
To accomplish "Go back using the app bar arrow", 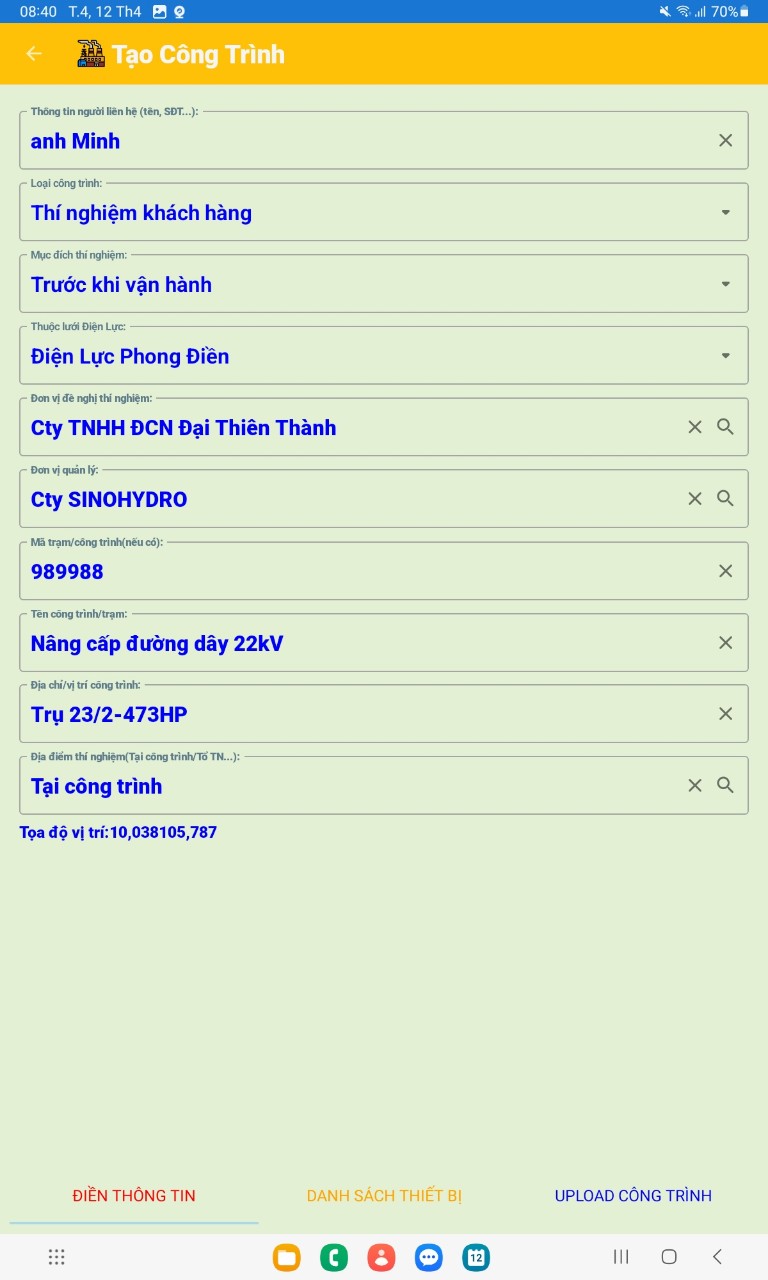I will [x=34, y=54].
